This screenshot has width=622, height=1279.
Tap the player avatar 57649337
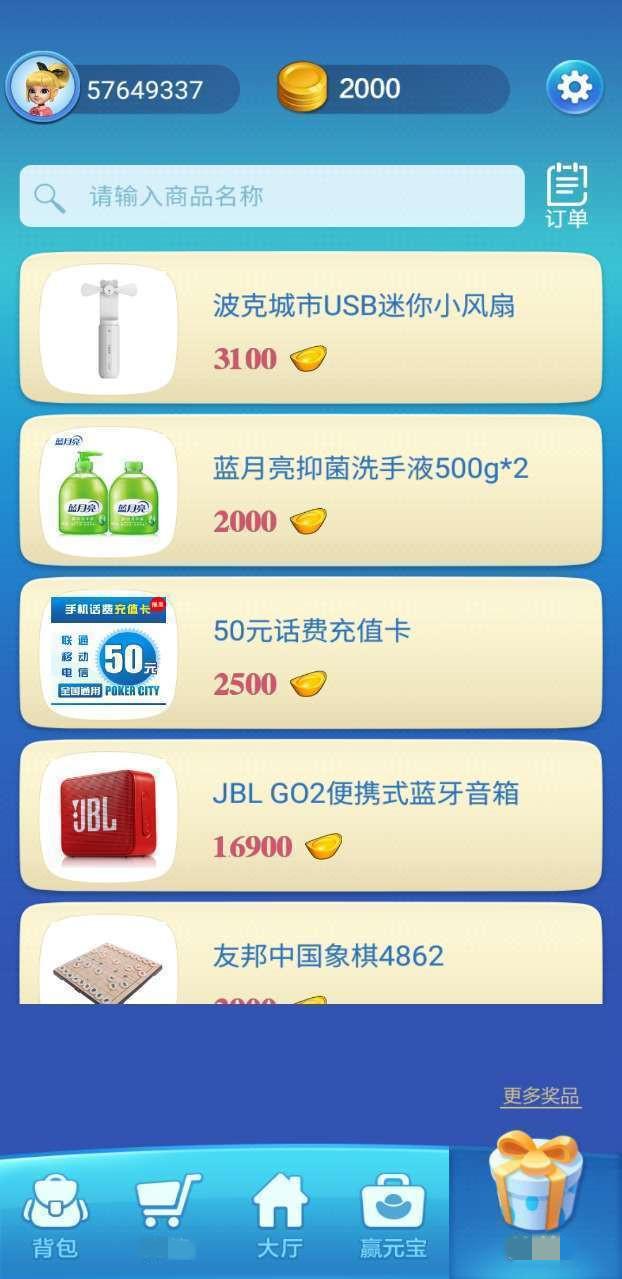42,88
